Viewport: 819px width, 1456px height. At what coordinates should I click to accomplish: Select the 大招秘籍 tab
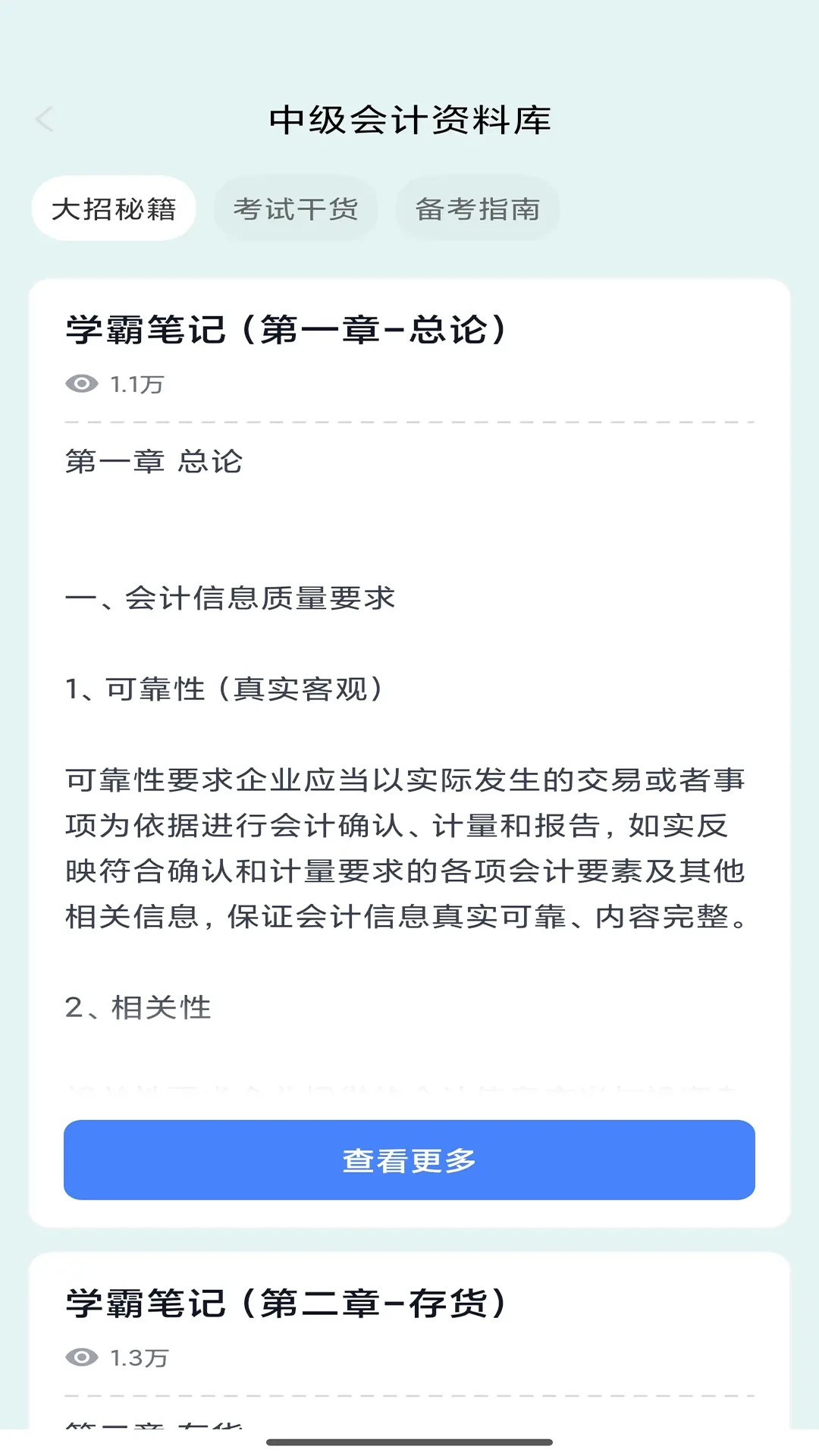click(x=114, y=209)
